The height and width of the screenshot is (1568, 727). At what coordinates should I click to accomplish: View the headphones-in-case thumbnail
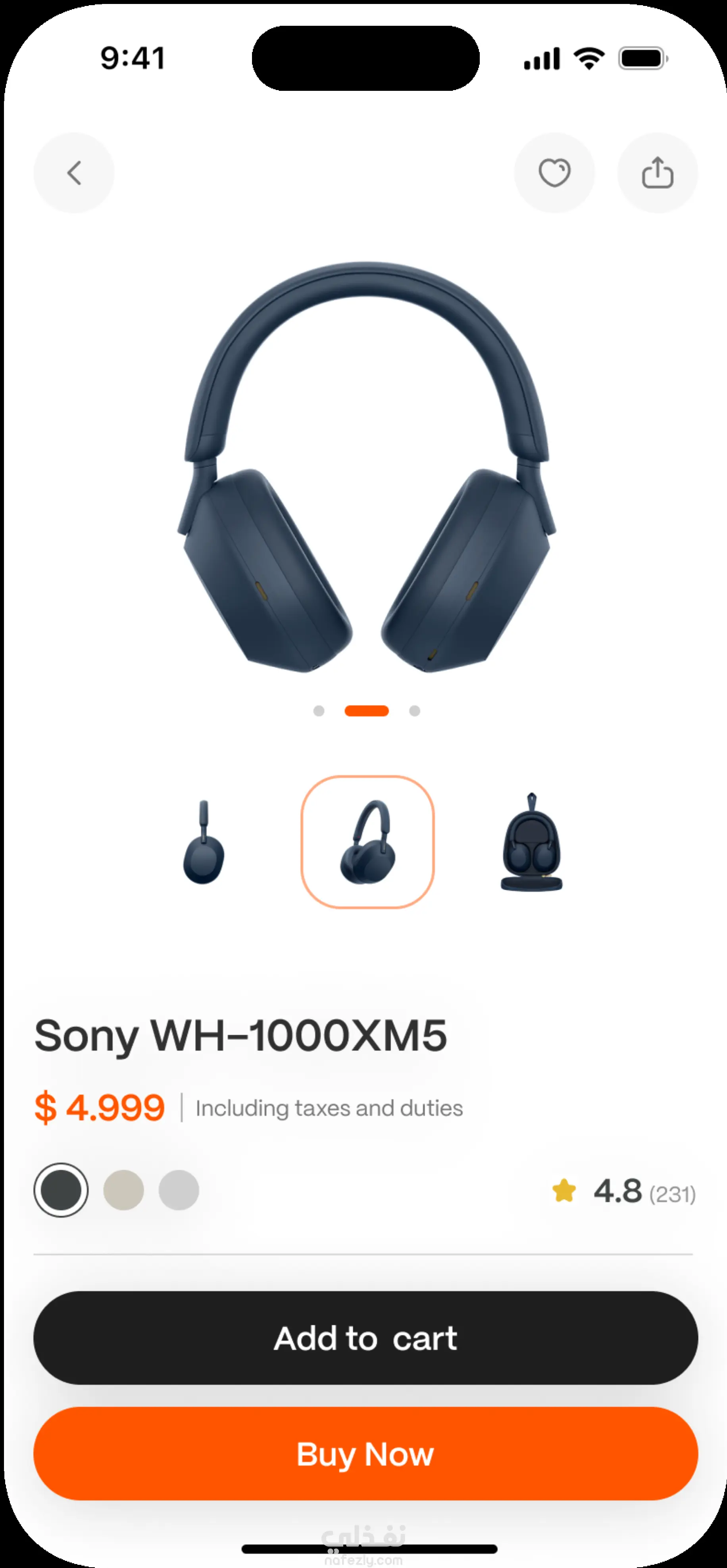[x=531, y=843]
